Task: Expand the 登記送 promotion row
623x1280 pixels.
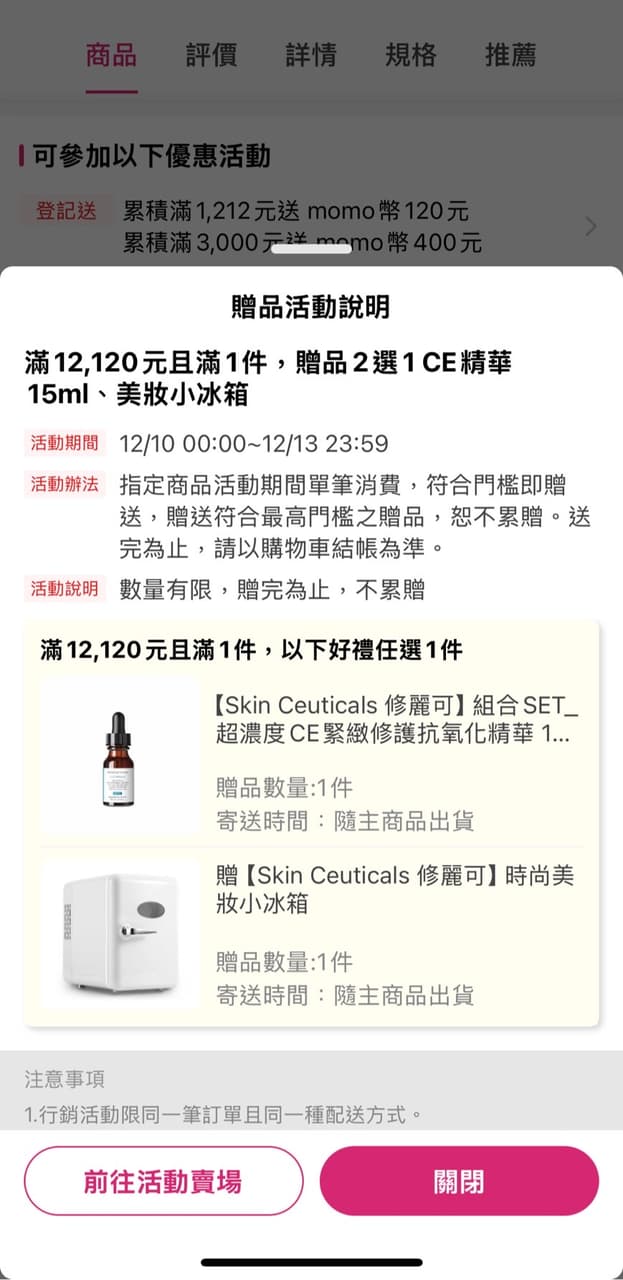Action: (590, 226)
